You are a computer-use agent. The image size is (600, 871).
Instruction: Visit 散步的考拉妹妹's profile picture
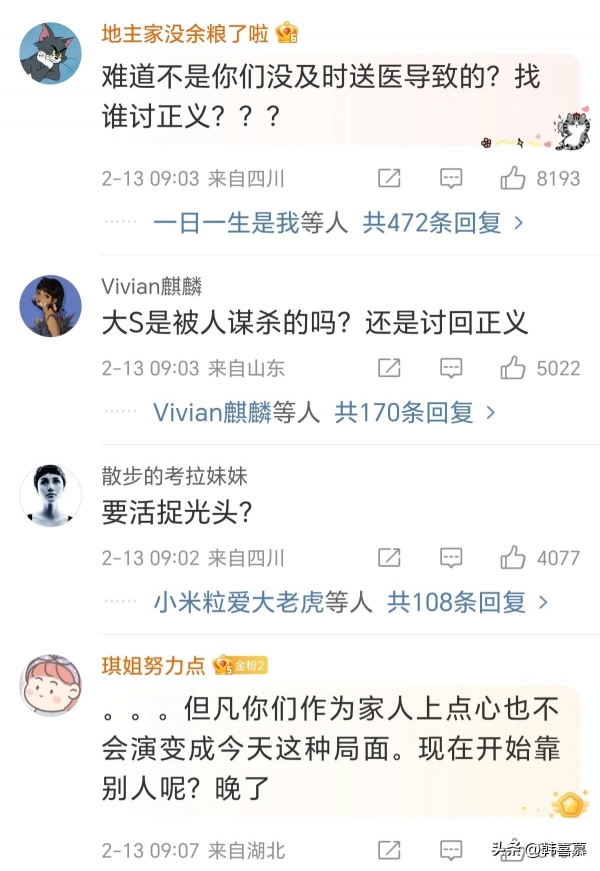[50, 495]
